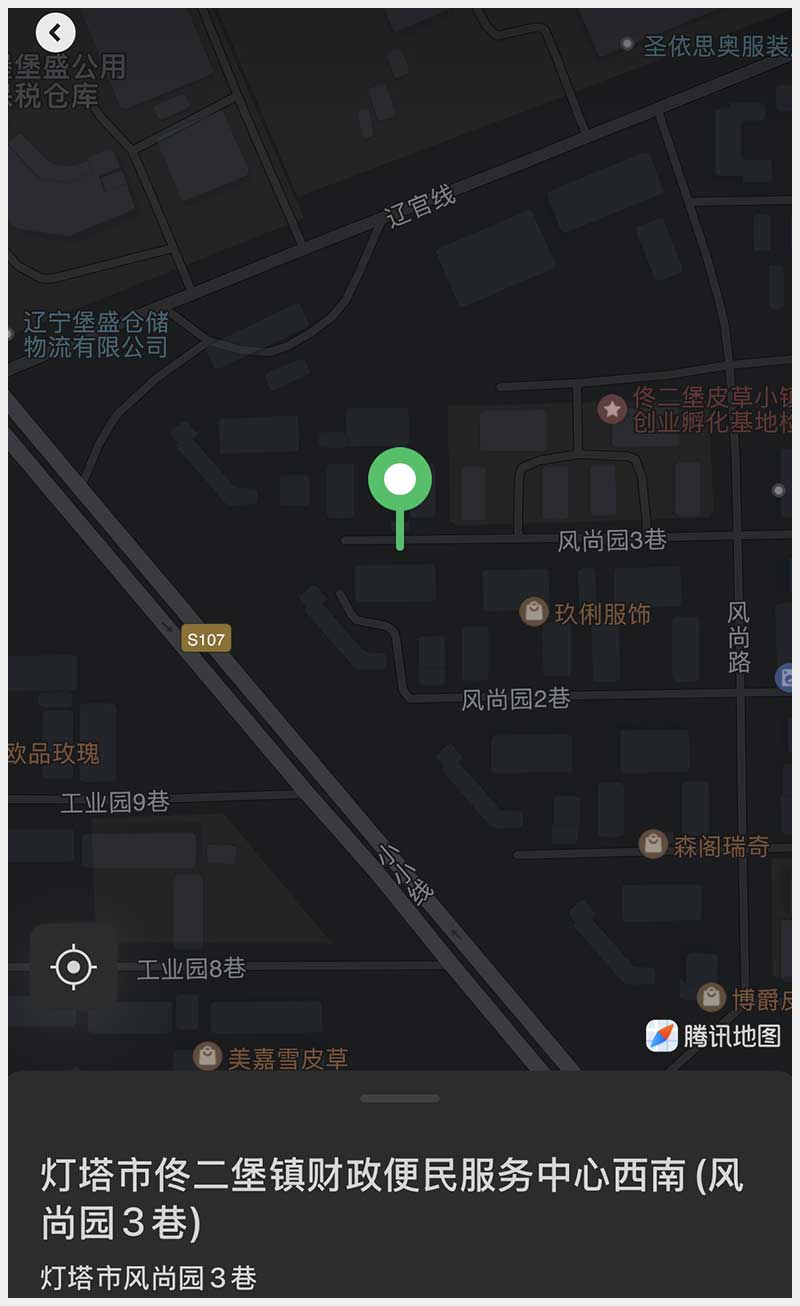The image size is (800, 1306).
Task: Expand the location details panel handle
Action: 400,1098
